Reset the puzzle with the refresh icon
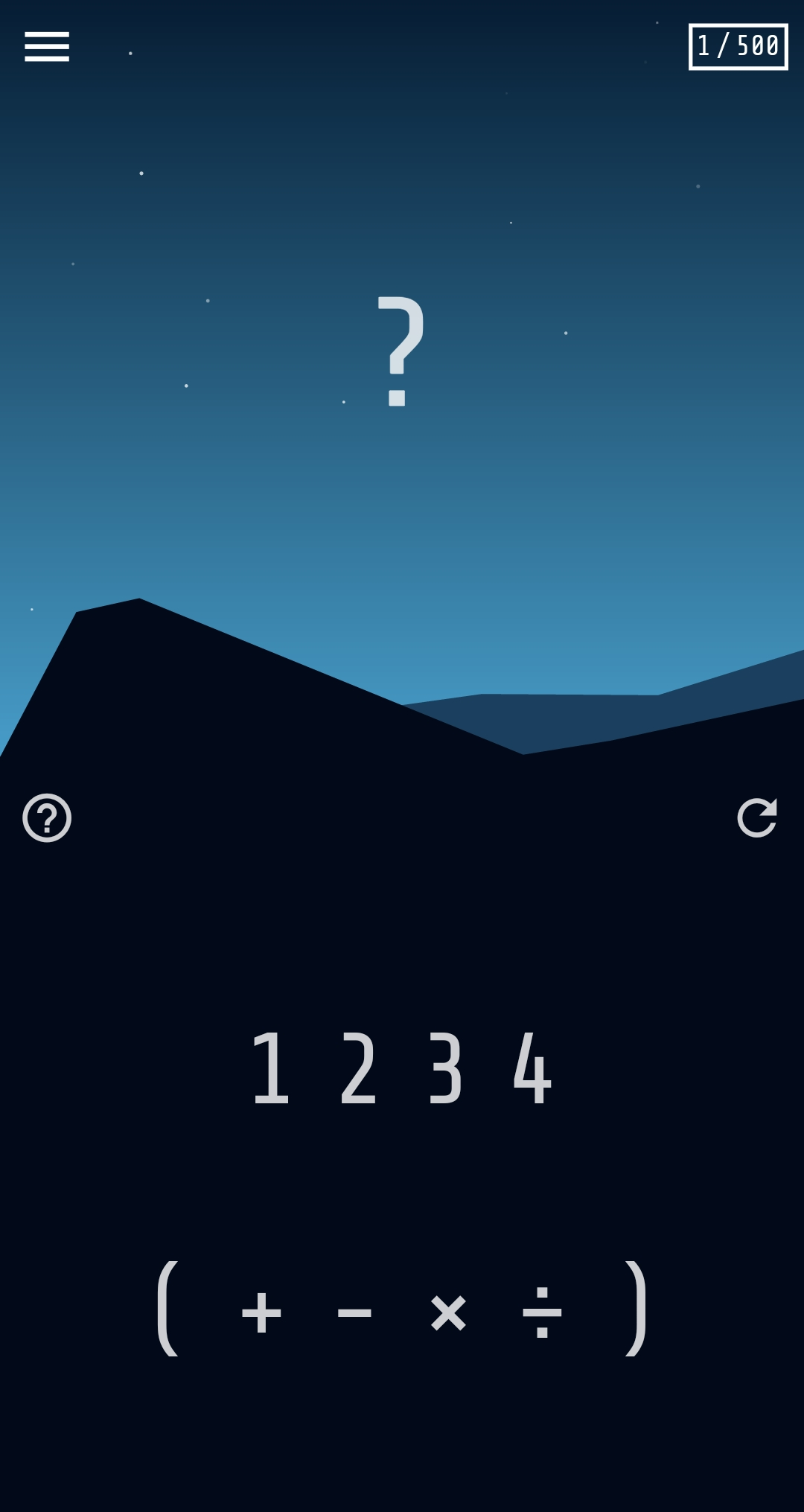Viewport: 804px width, 1512px height. point(757,818)
